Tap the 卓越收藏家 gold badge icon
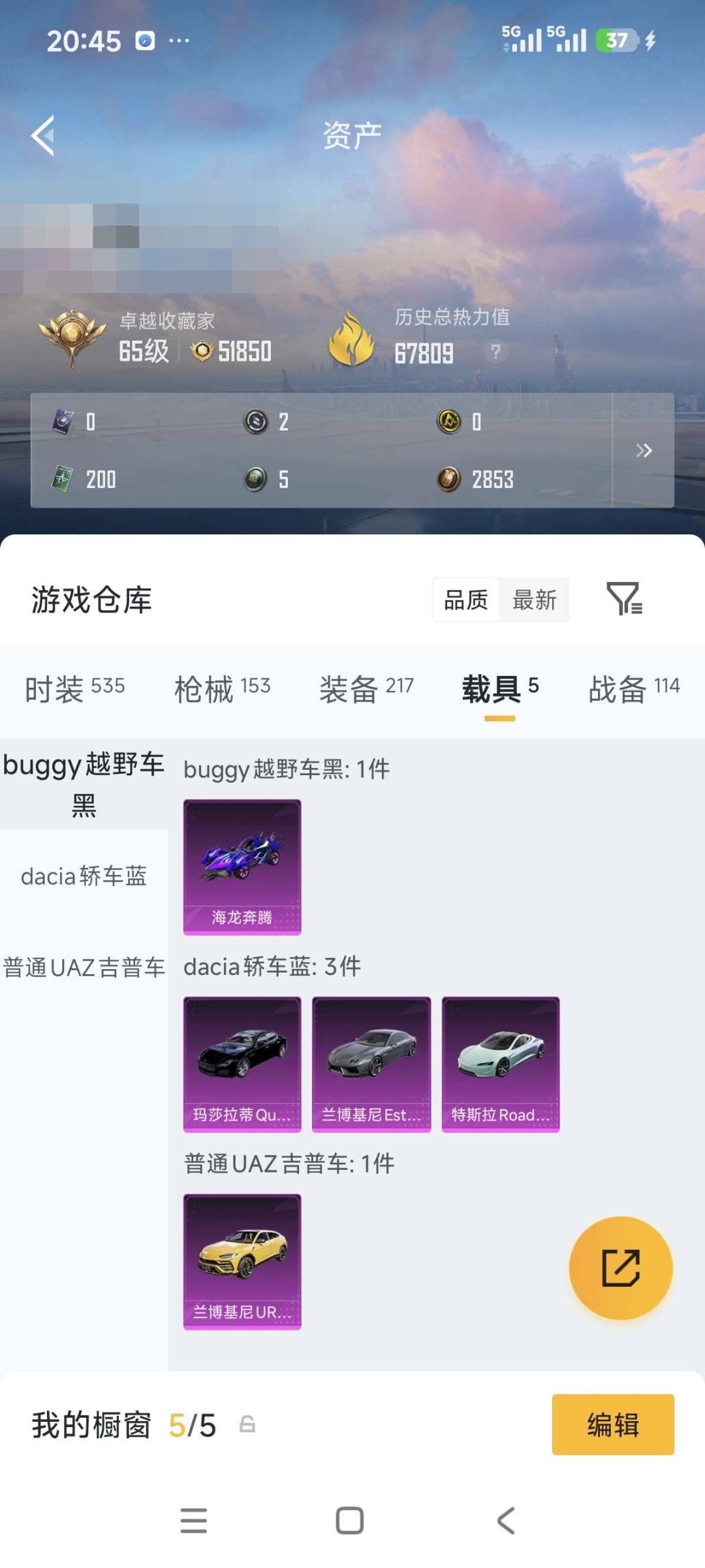The height and width of the screenshot is (1568, 705). pos(72,336)
